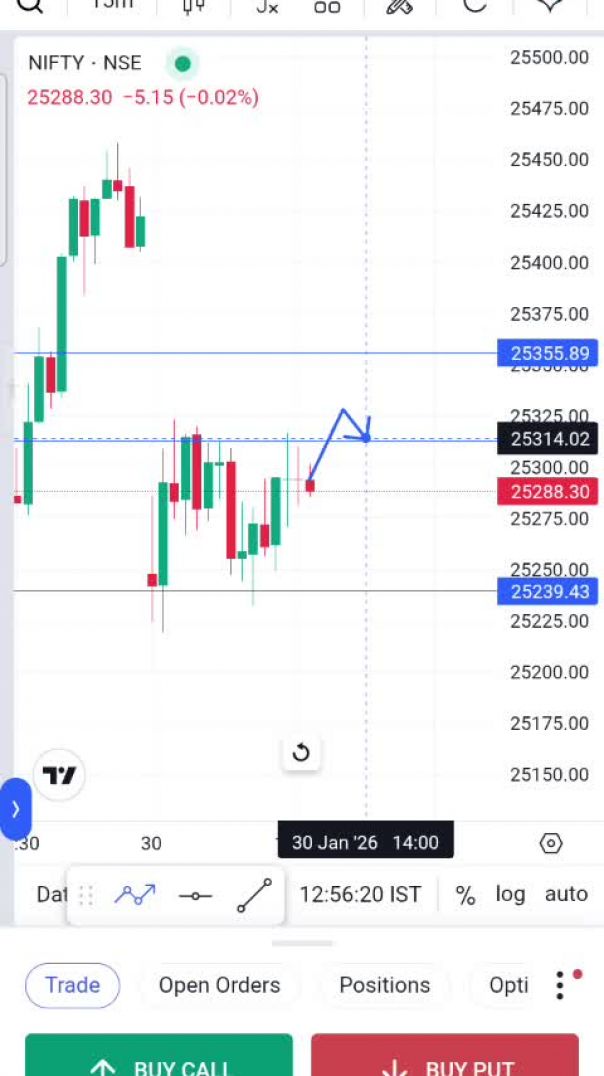Switch to the Positions tab

pos(384,985)
